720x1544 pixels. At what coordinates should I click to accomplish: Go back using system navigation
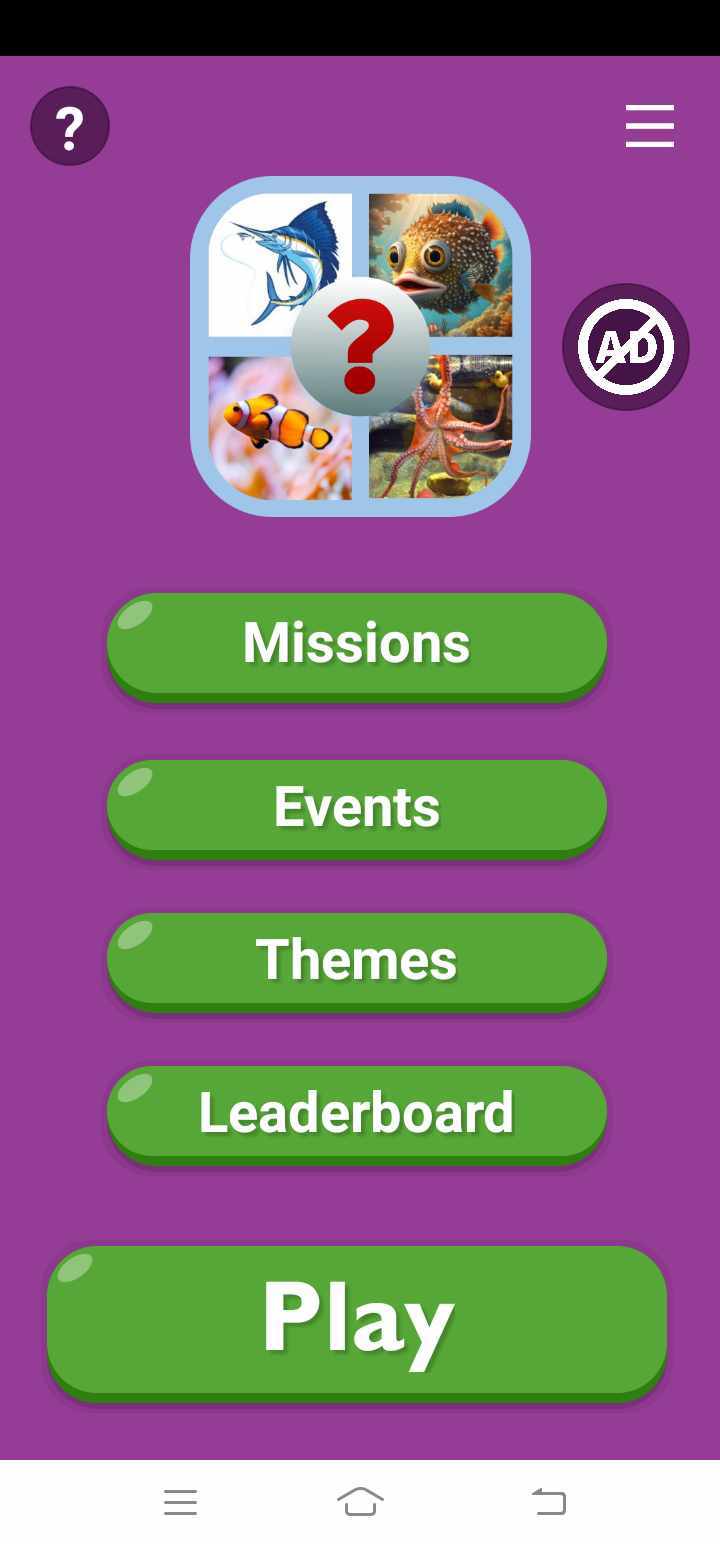pos(548,1501)
